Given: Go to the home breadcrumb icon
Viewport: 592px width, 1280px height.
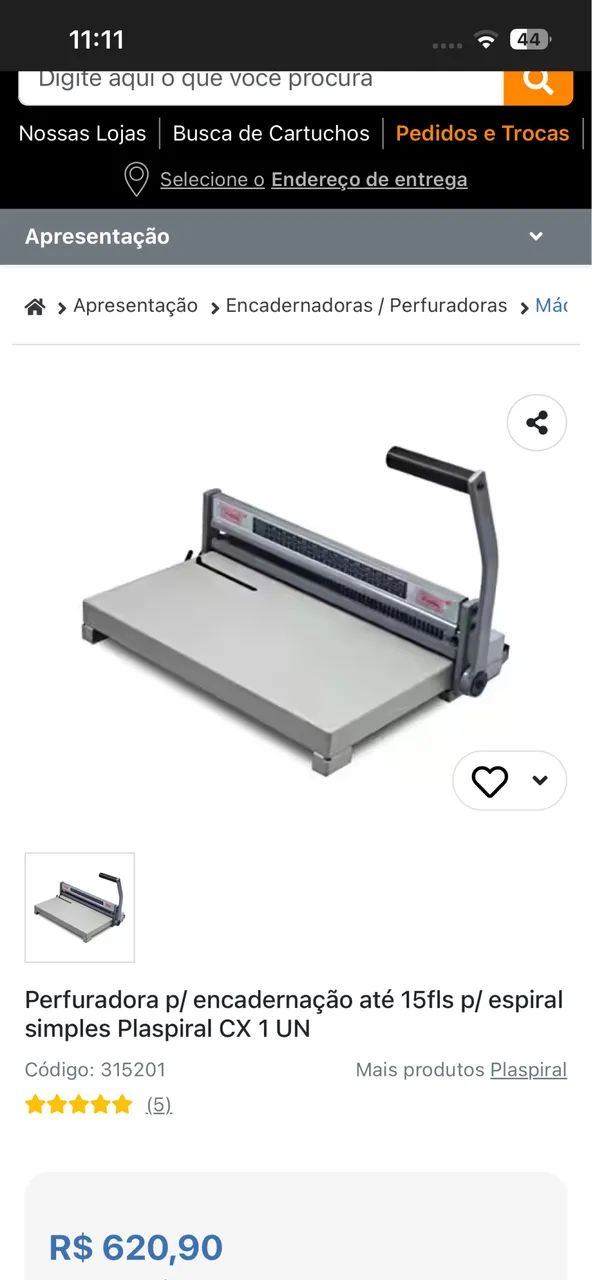Looking at the screenshot, I should (35, 307).
